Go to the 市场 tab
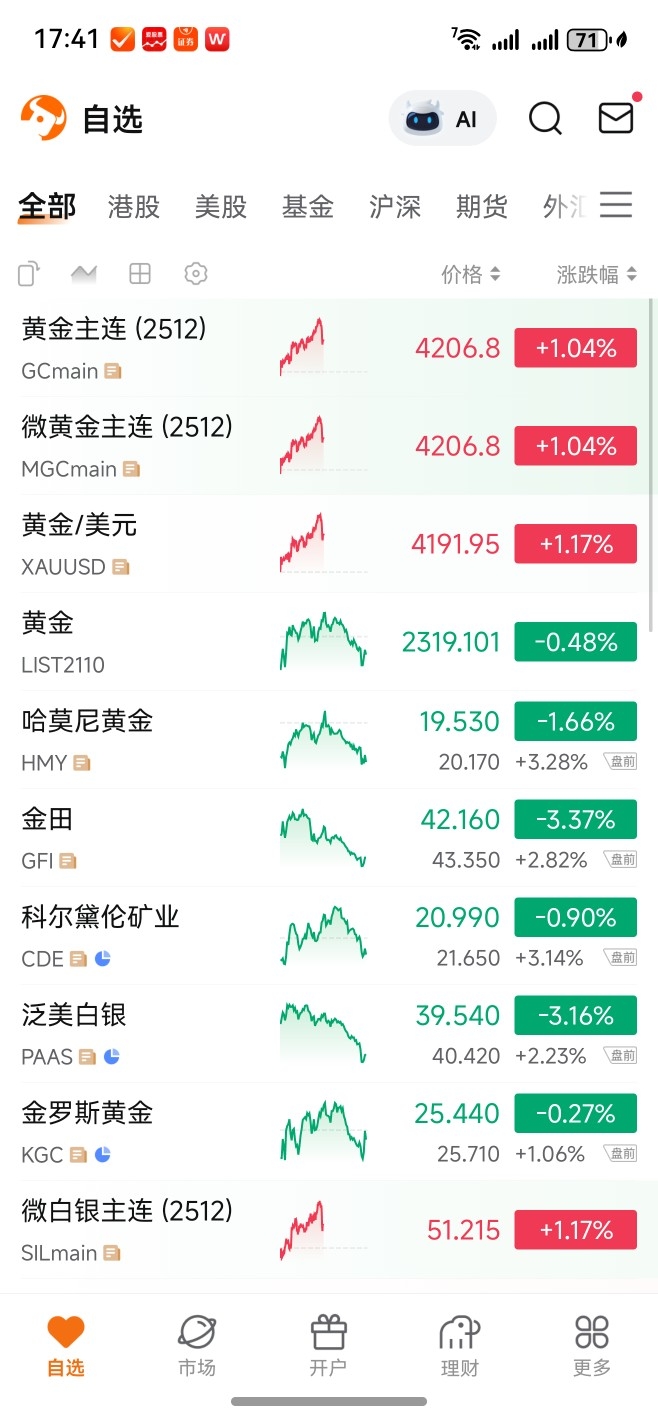This screenshot has height=1416, width=658. point(197,1345)
